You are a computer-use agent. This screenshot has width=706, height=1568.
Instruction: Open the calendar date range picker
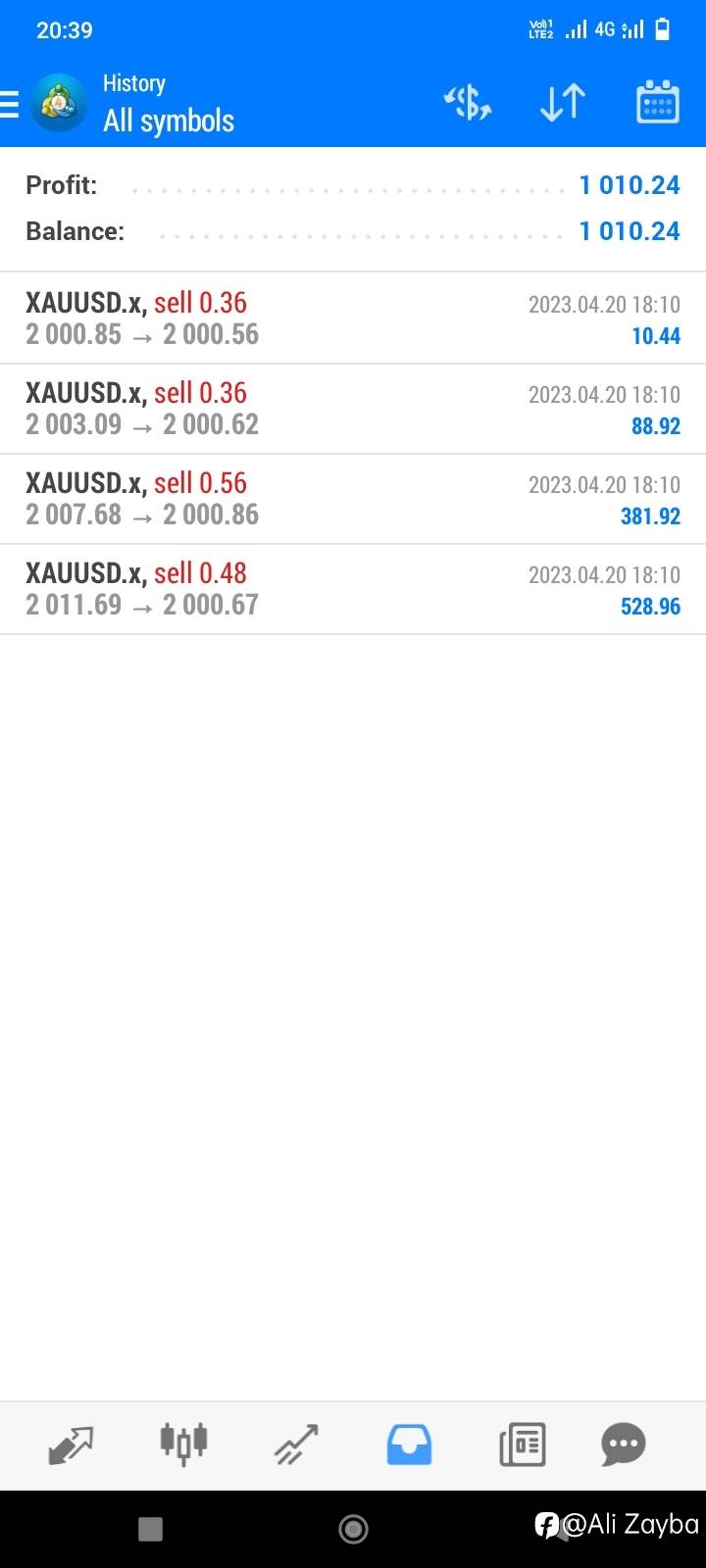pyautogui.click(x=657, y=102)
